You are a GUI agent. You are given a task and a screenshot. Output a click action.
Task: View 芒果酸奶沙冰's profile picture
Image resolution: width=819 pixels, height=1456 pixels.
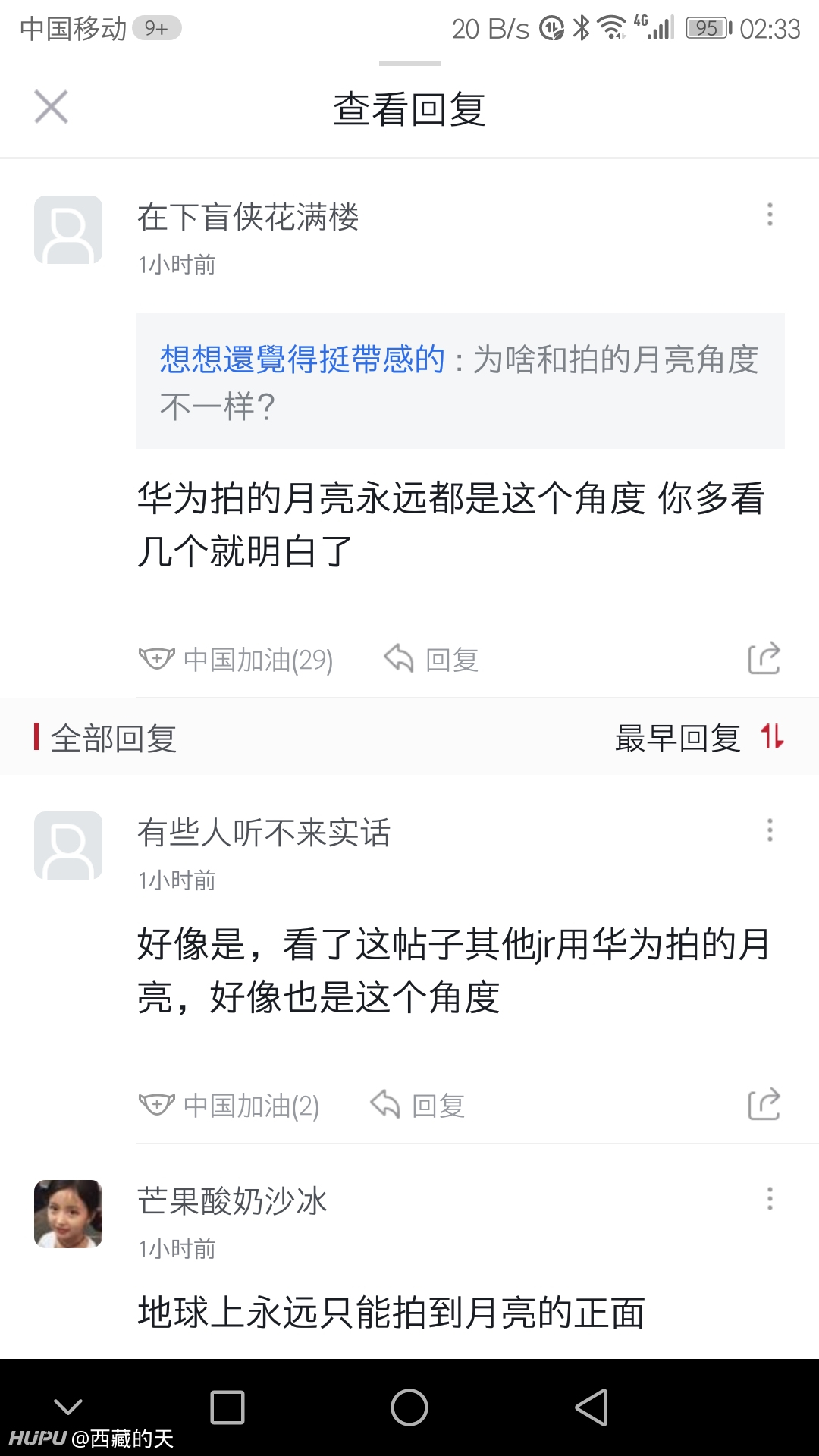point(68,1214)
